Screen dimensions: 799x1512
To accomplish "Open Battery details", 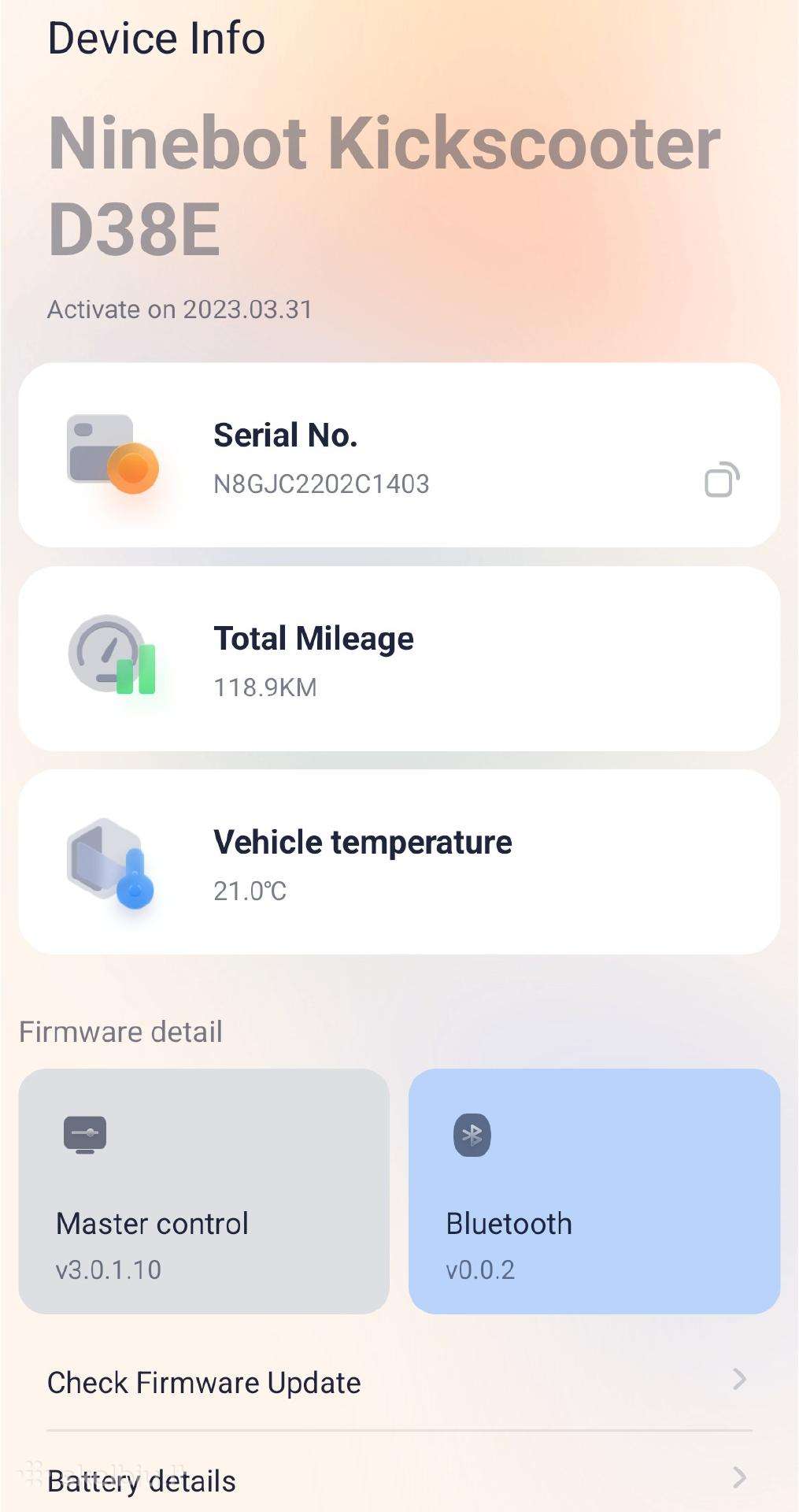I will coord(399,1480).
